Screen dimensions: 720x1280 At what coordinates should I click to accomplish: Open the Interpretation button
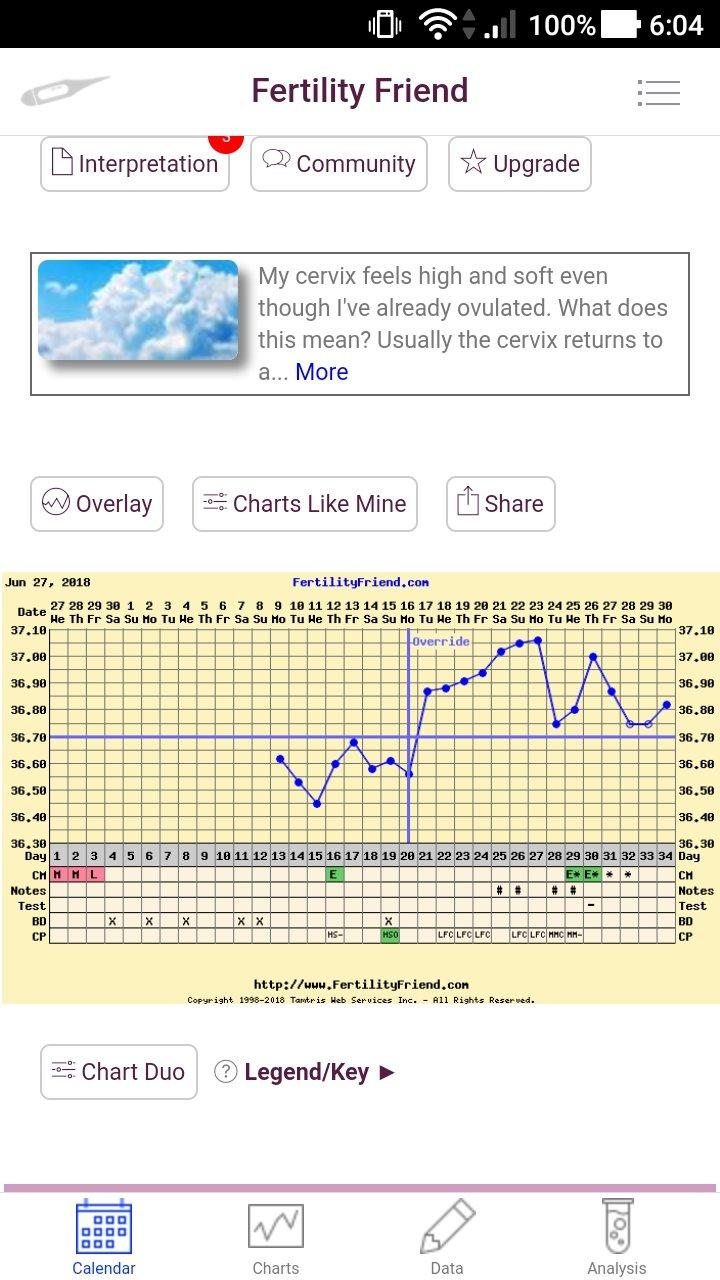pyautogui.click(x=135, y=164)
